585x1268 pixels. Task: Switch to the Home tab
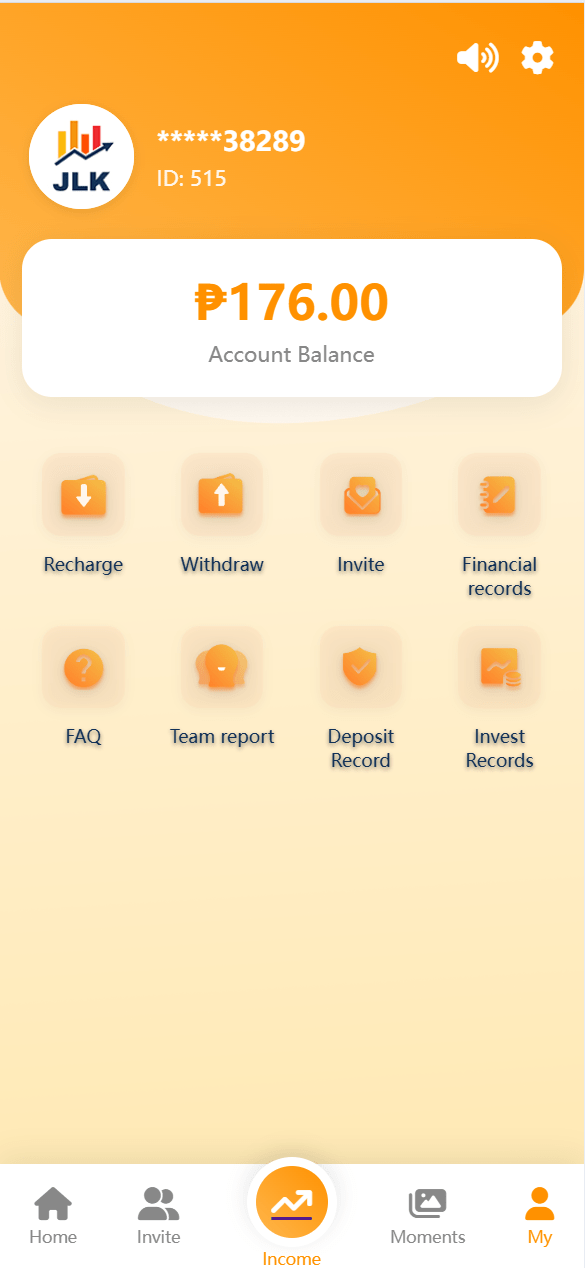(53, 1216)
